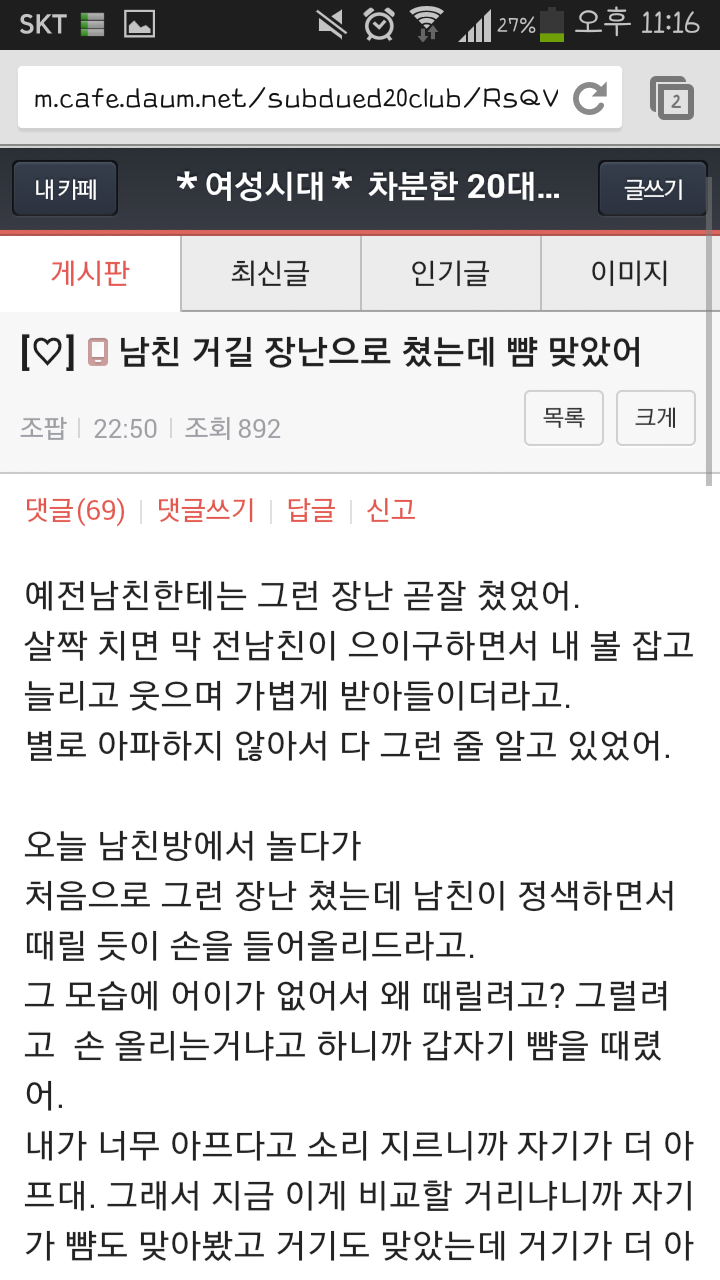
Task: Tap the browser URL address bar
Action: 300,98
